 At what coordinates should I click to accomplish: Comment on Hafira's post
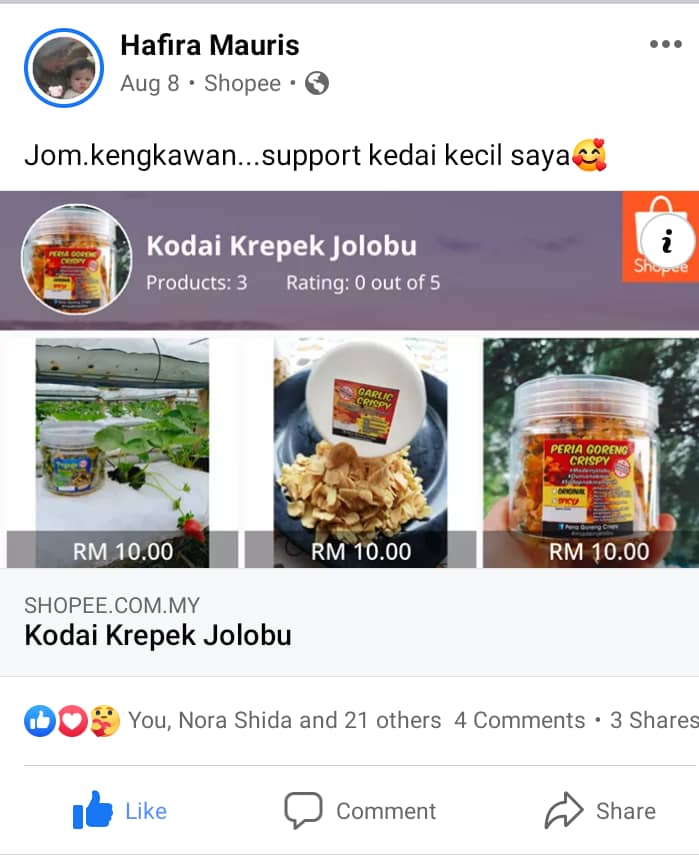pos(360,810)
